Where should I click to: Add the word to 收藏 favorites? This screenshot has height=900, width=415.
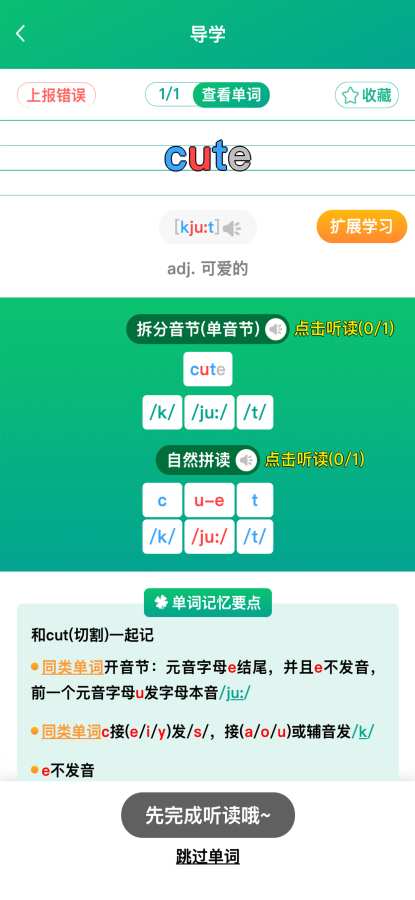pos(367,95)
